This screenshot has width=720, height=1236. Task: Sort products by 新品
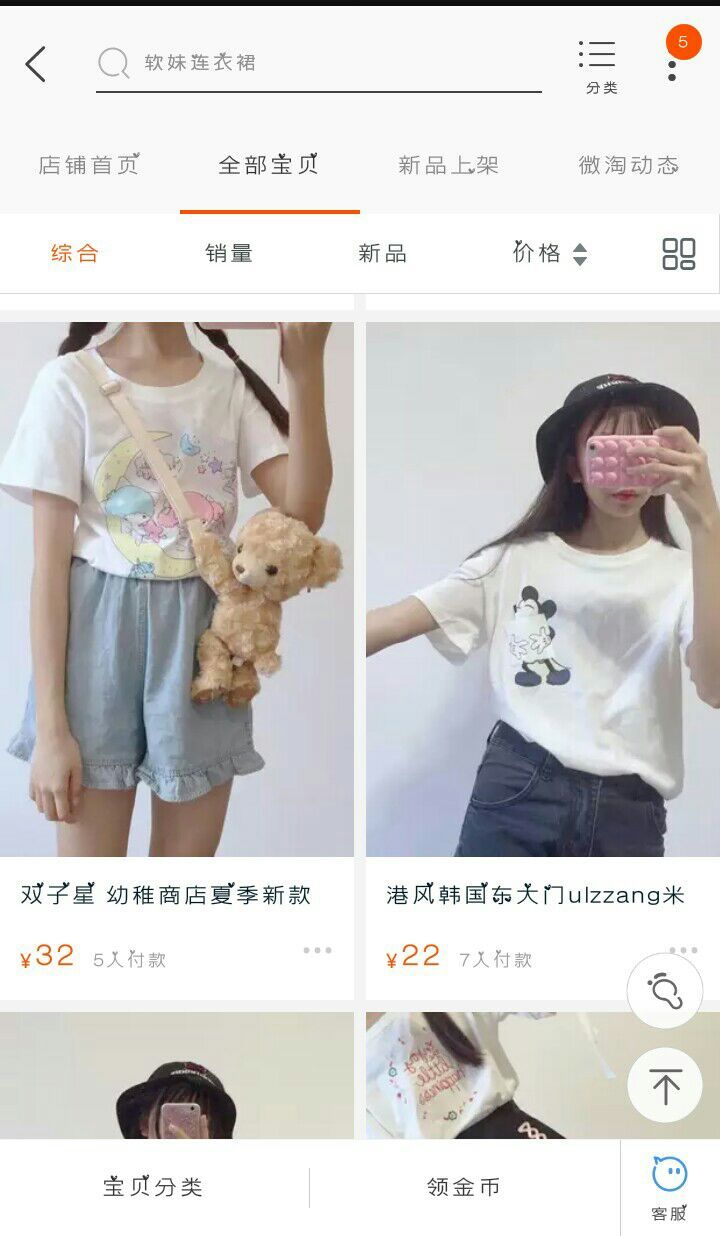383,253
